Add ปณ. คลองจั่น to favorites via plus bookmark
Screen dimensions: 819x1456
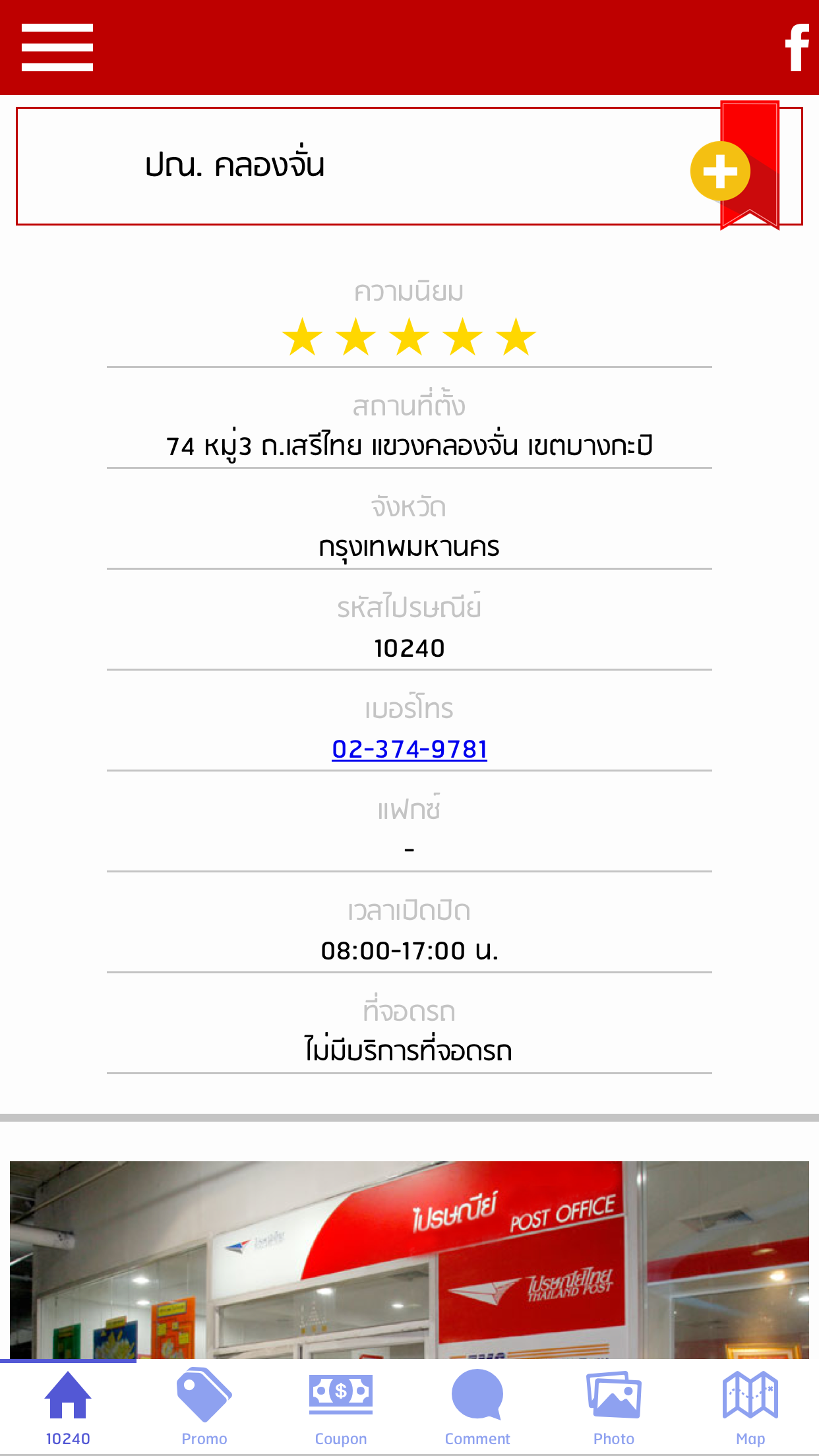[x=720, y=171]
